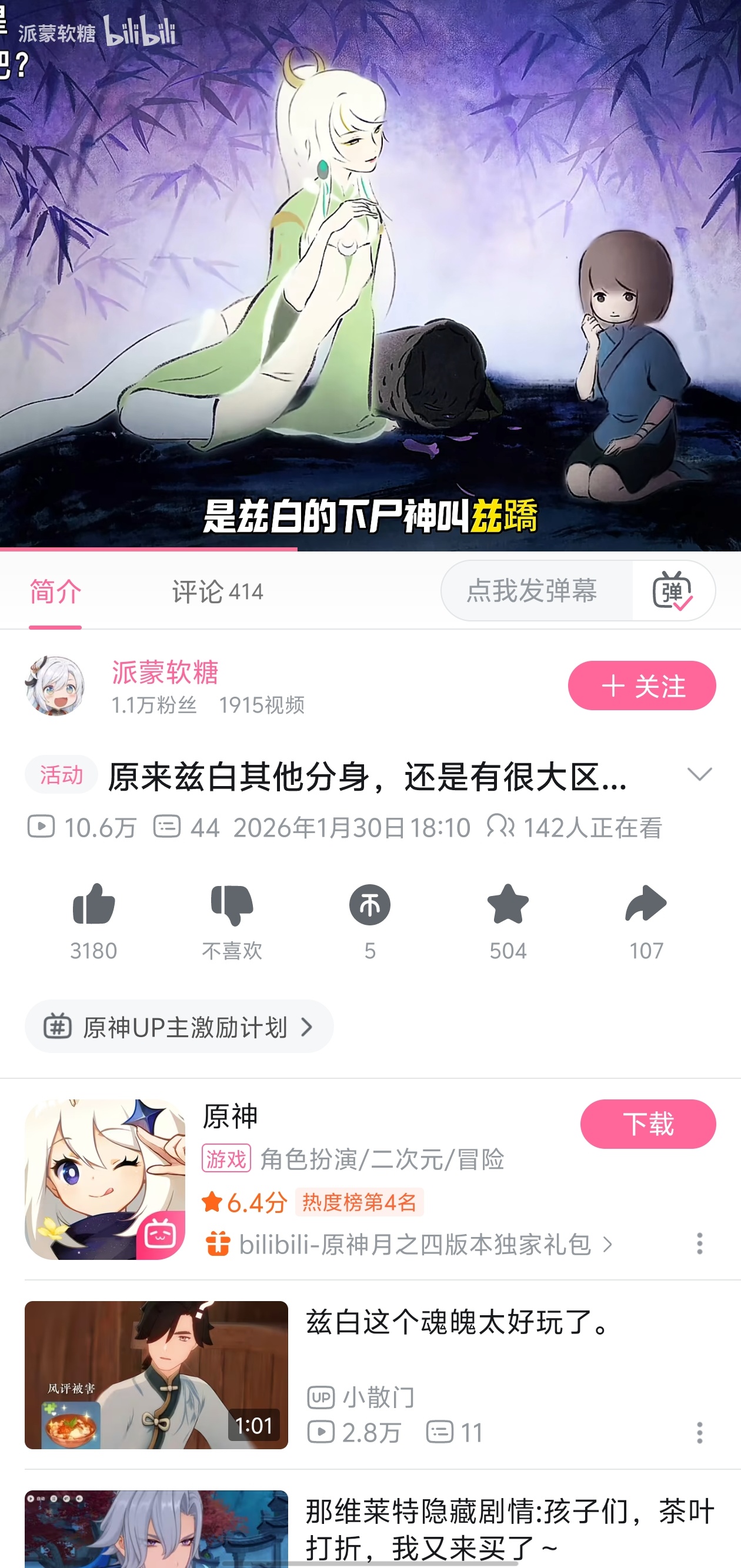Toggle the danmaku 弹 switch
The height and width of the screenshot is (1568, 741).
[673, 590]
